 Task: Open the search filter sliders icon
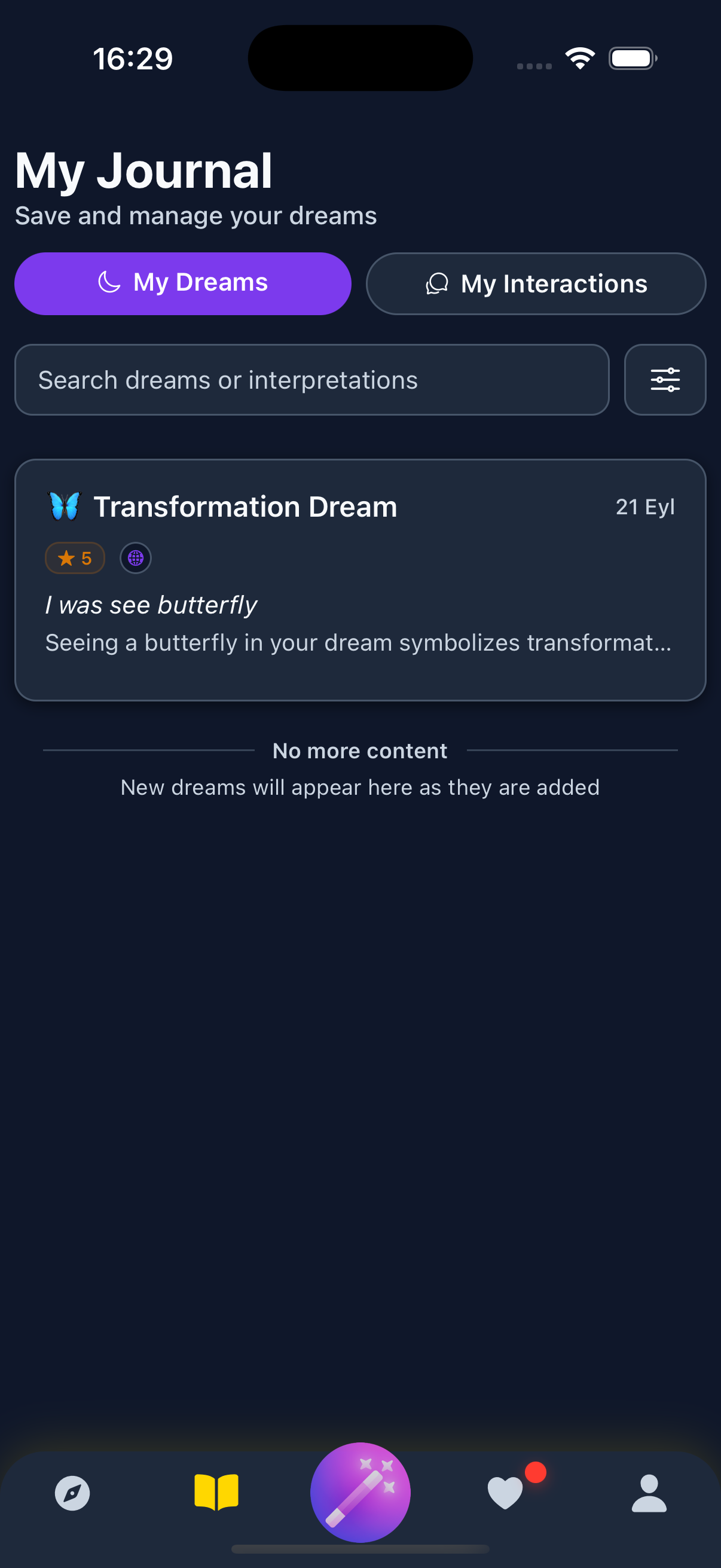click(664, 379)
